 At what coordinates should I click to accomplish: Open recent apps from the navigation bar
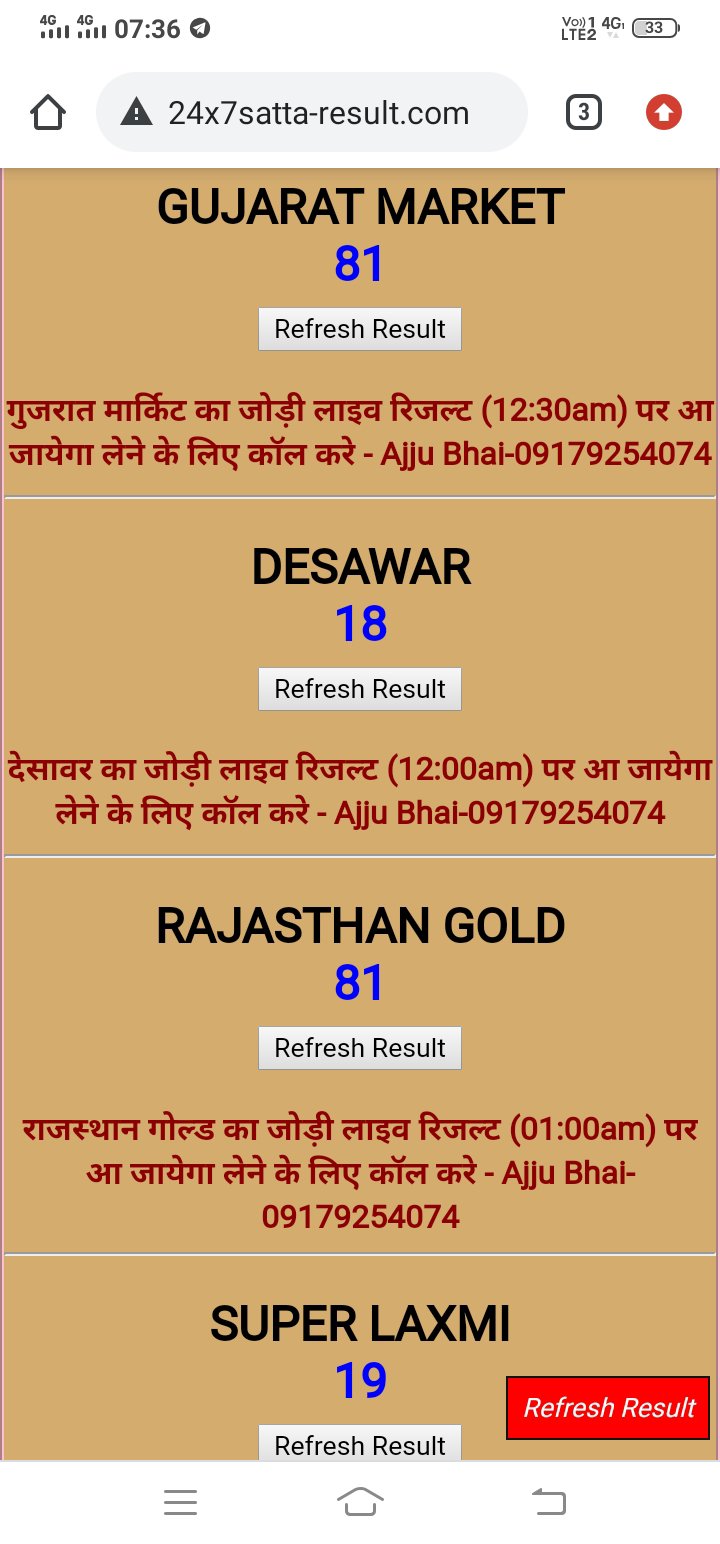click(x=180, y=1502)
